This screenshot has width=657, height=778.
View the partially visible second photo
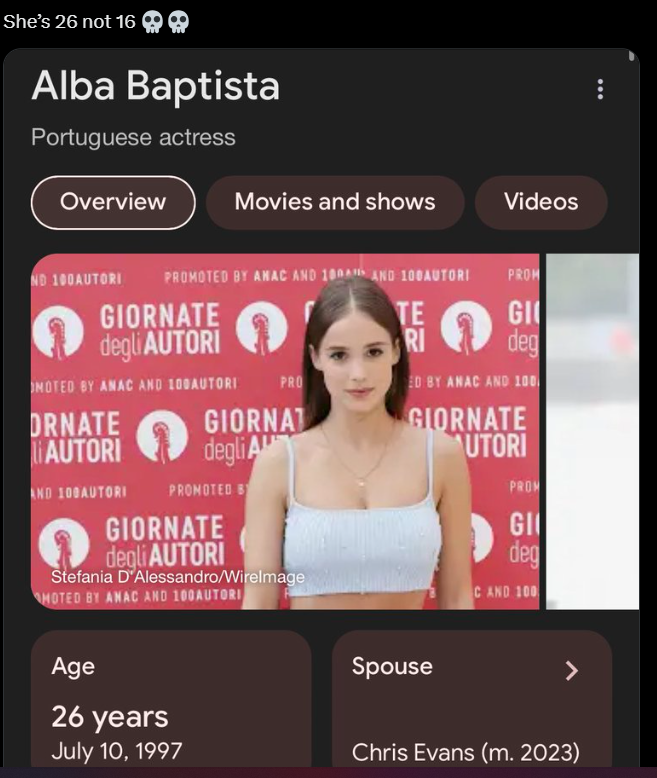[x=592, y=431]
